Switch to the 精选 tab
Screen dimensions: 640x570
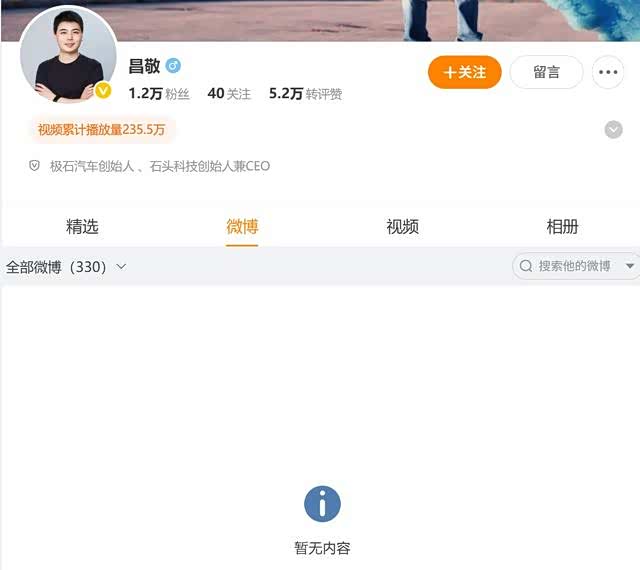point(82,227)
